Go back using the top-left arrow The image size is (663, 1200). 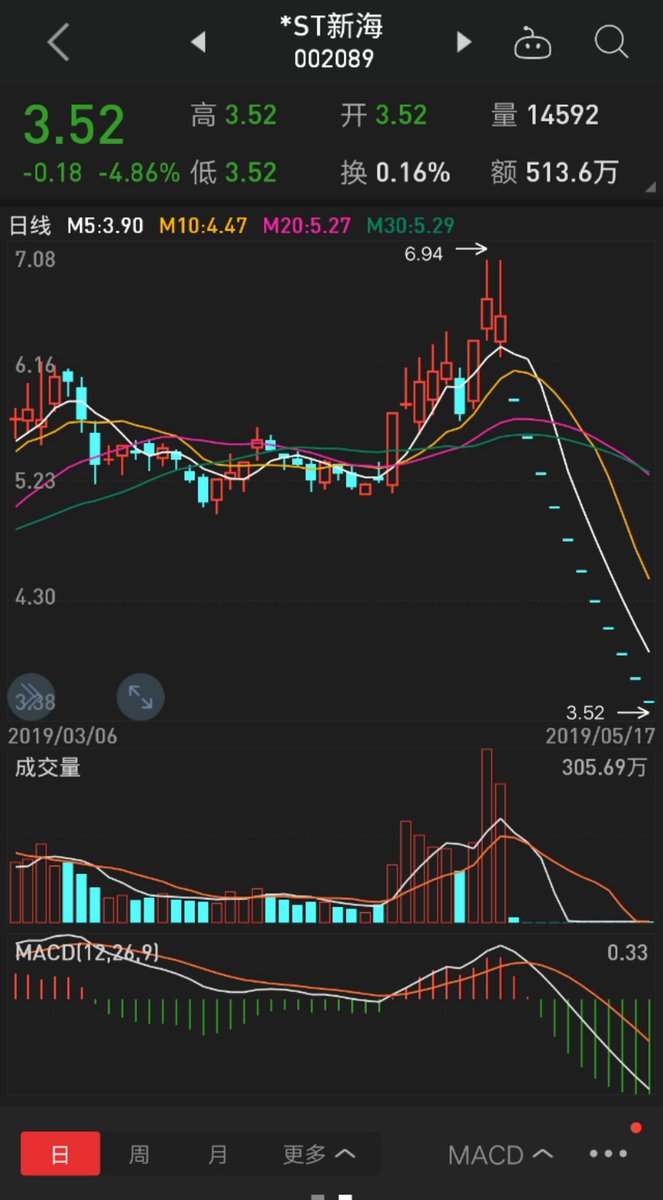tap(58, 43)
